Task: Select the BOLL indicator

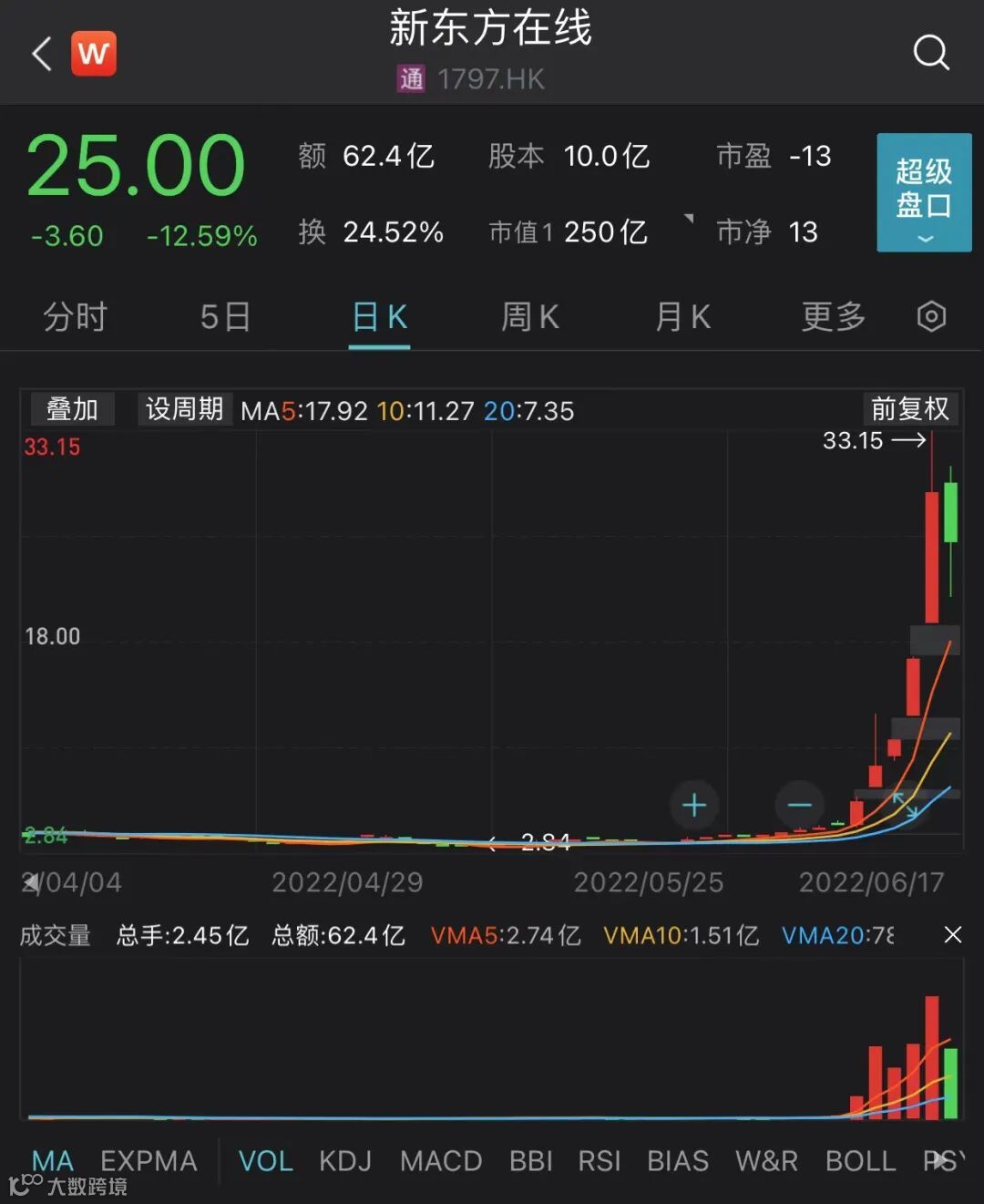Action: click(x=860, y=1161)
